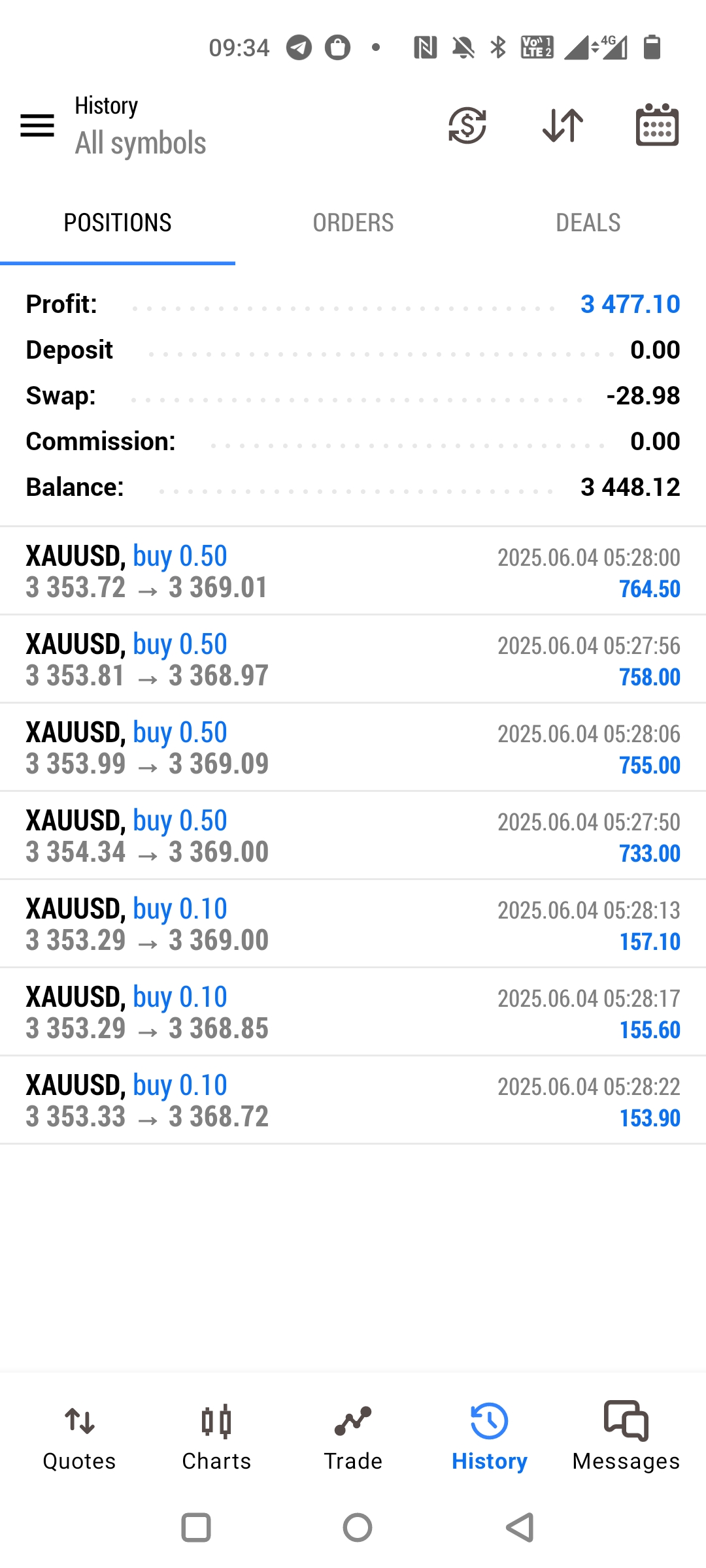This screenshot has height=1568, width=706.
Task: Open the XAUUSD position with 764.50 profit
Action: pos(353,572)
